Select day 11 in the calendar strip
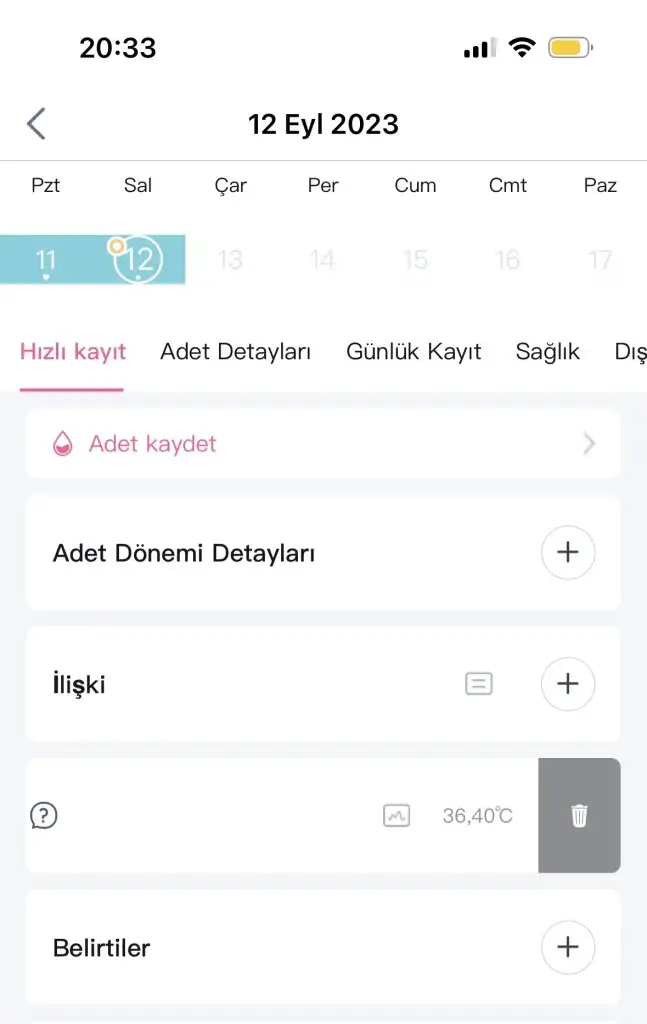The width and height of the screenshot is (647, 1024). point(46,260)
